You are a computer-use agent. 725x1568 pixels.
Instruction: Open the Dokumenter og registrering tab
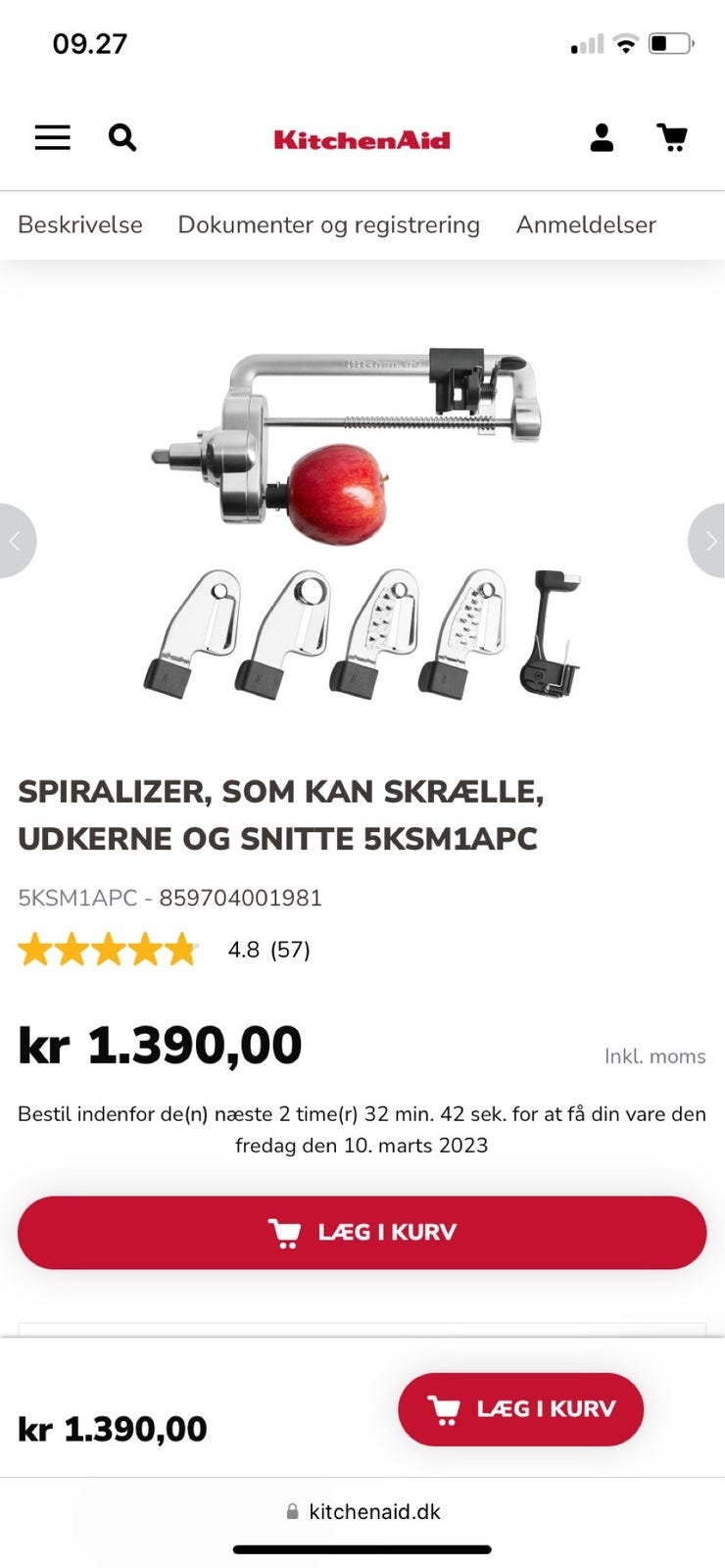[x=328, y=224]
